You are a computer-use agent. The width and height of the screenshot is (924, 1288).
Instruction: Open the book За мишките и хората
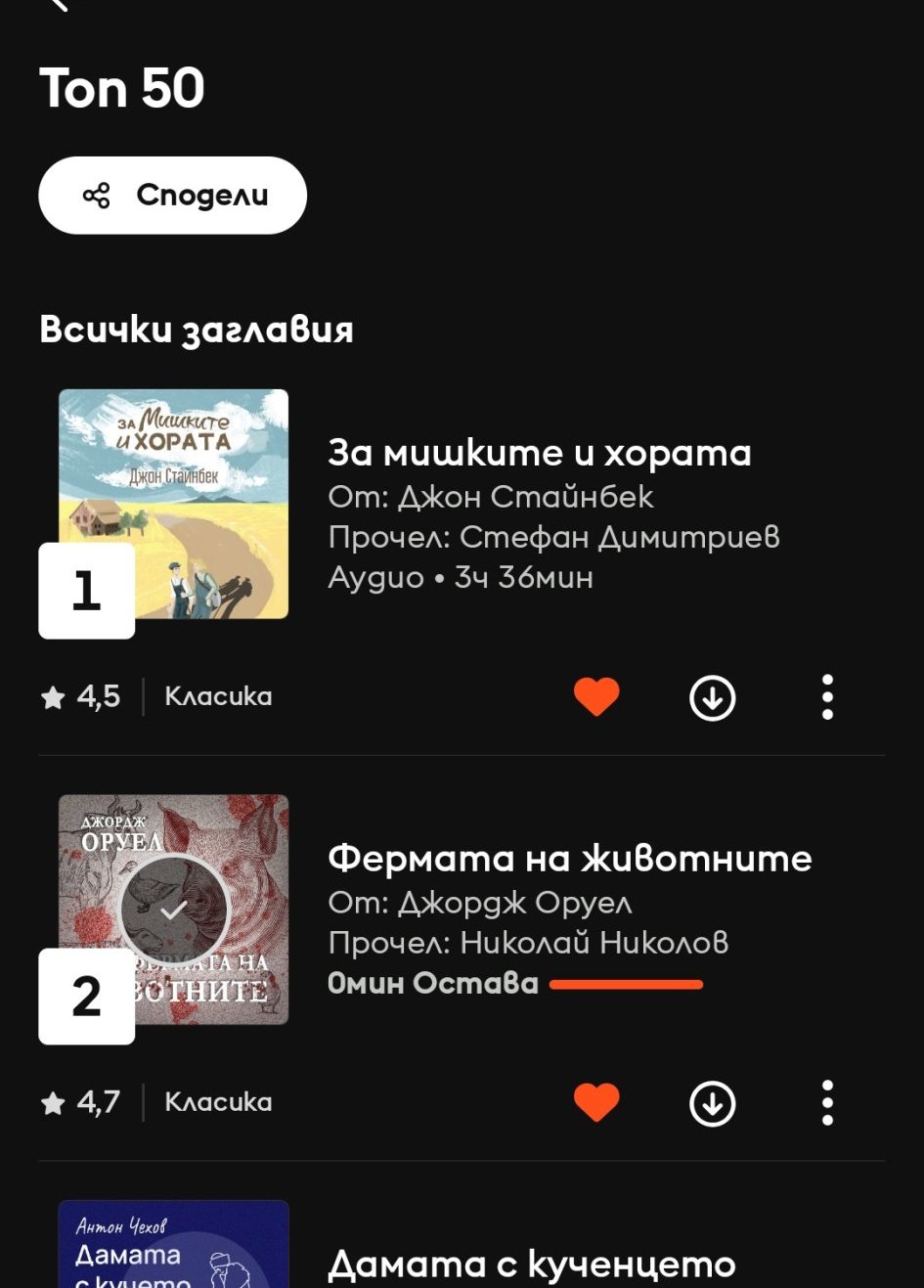pos(539,454)
